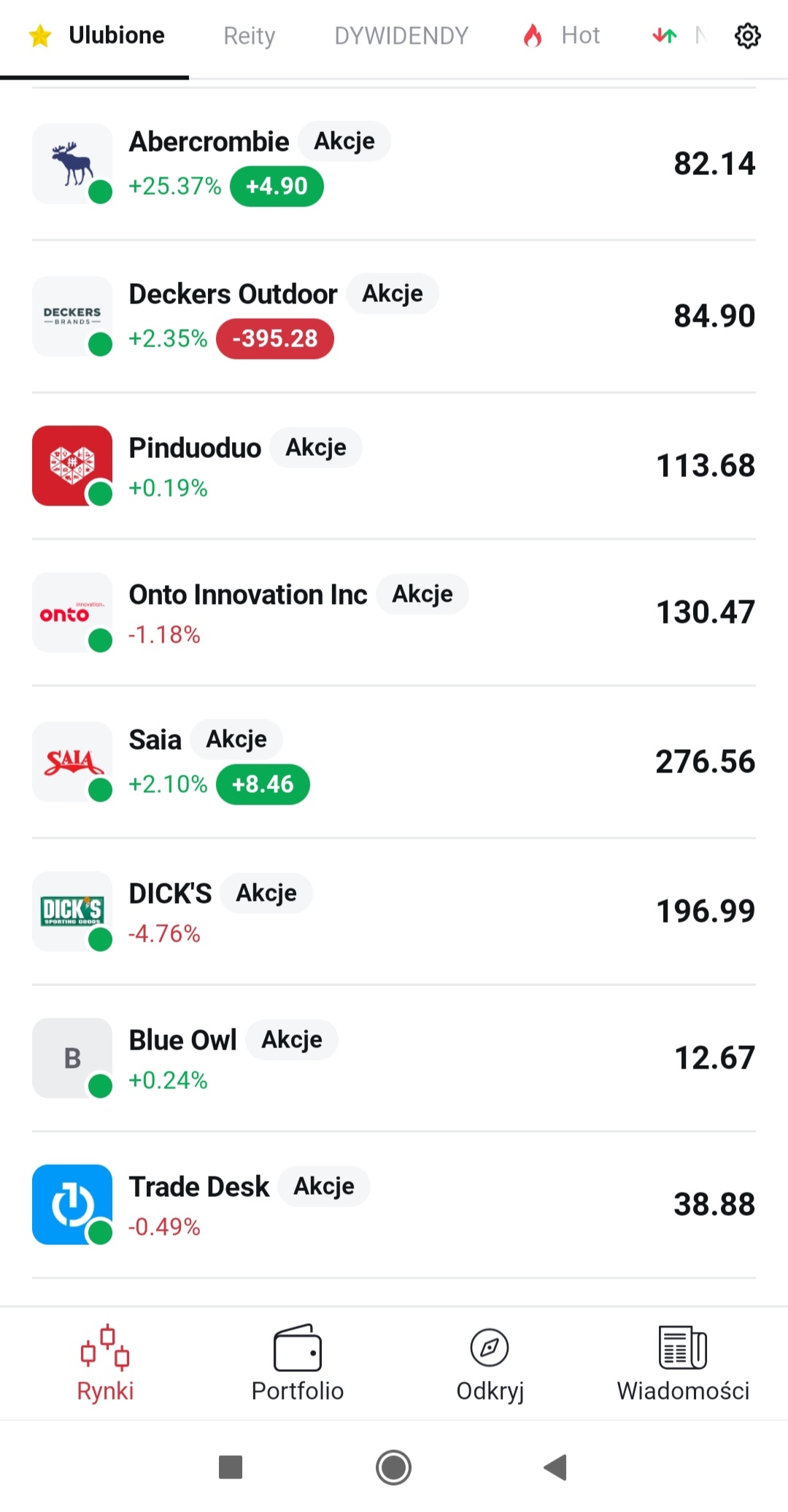The image size is (788, 1512).
Task: Open the Blue Owl stock row
Action: click(394, 1058)
